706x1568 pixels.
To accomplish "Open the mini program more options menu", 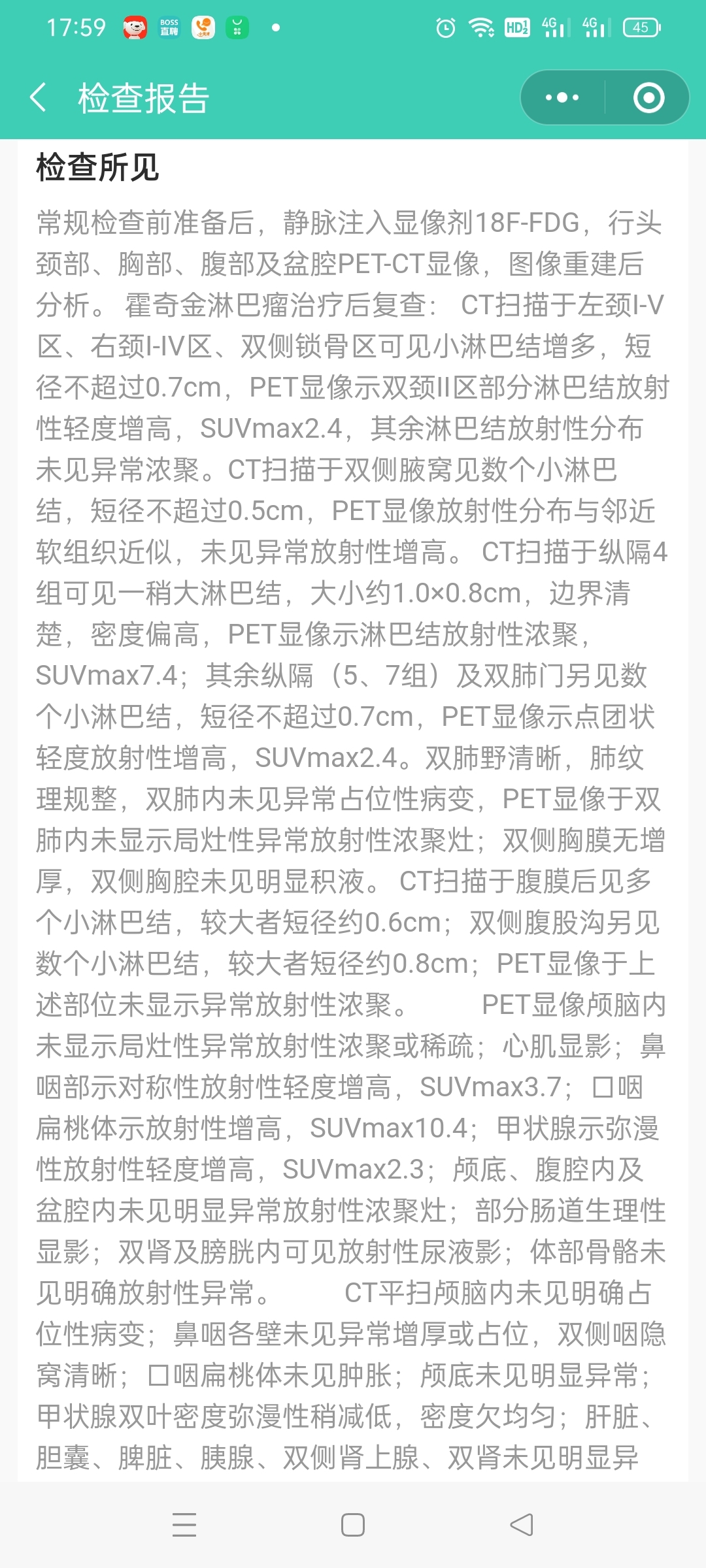I will (x=562, y=98).
